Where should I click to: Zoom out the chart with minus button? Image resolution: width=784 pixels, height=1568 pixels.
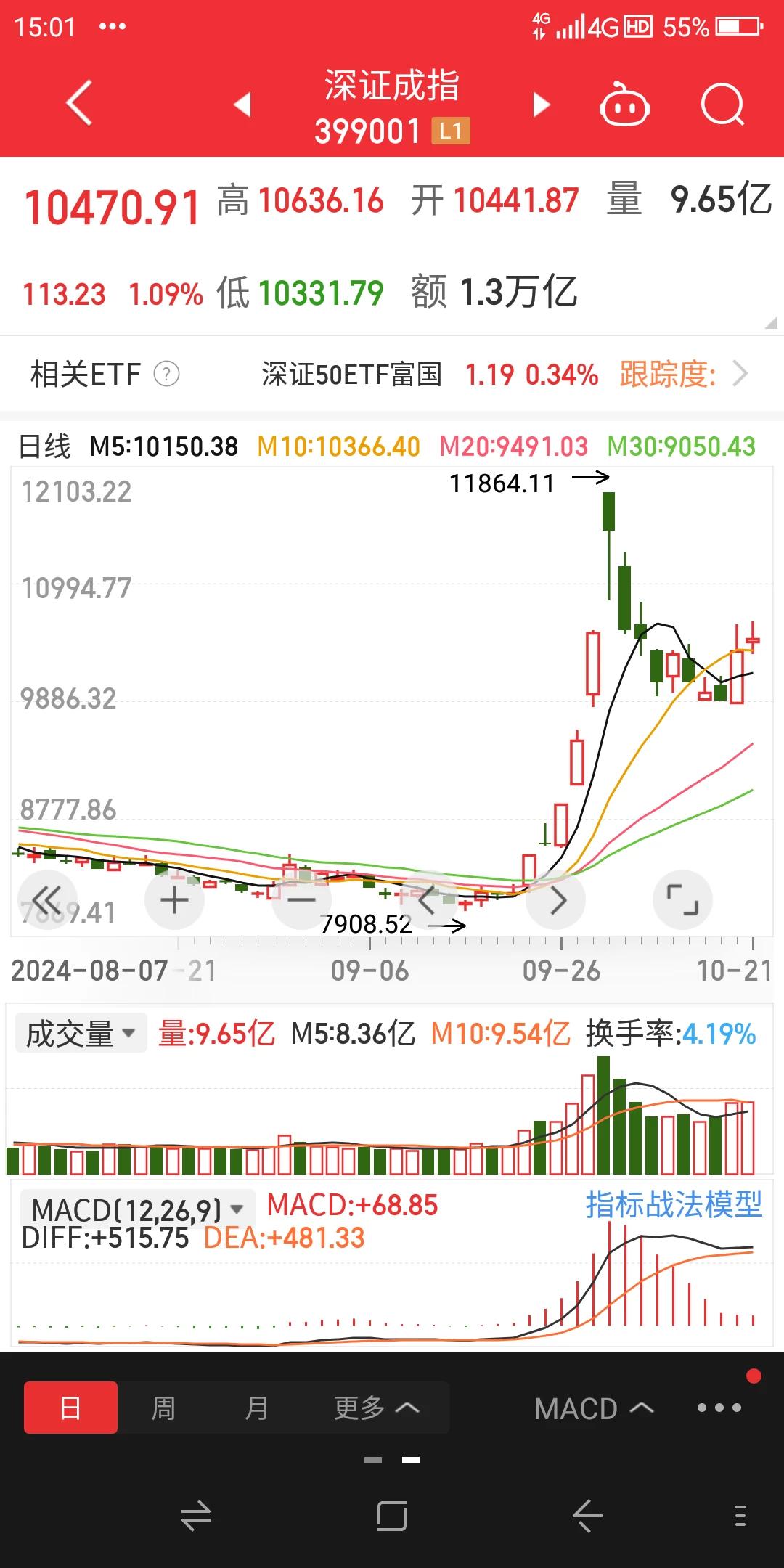301,901
